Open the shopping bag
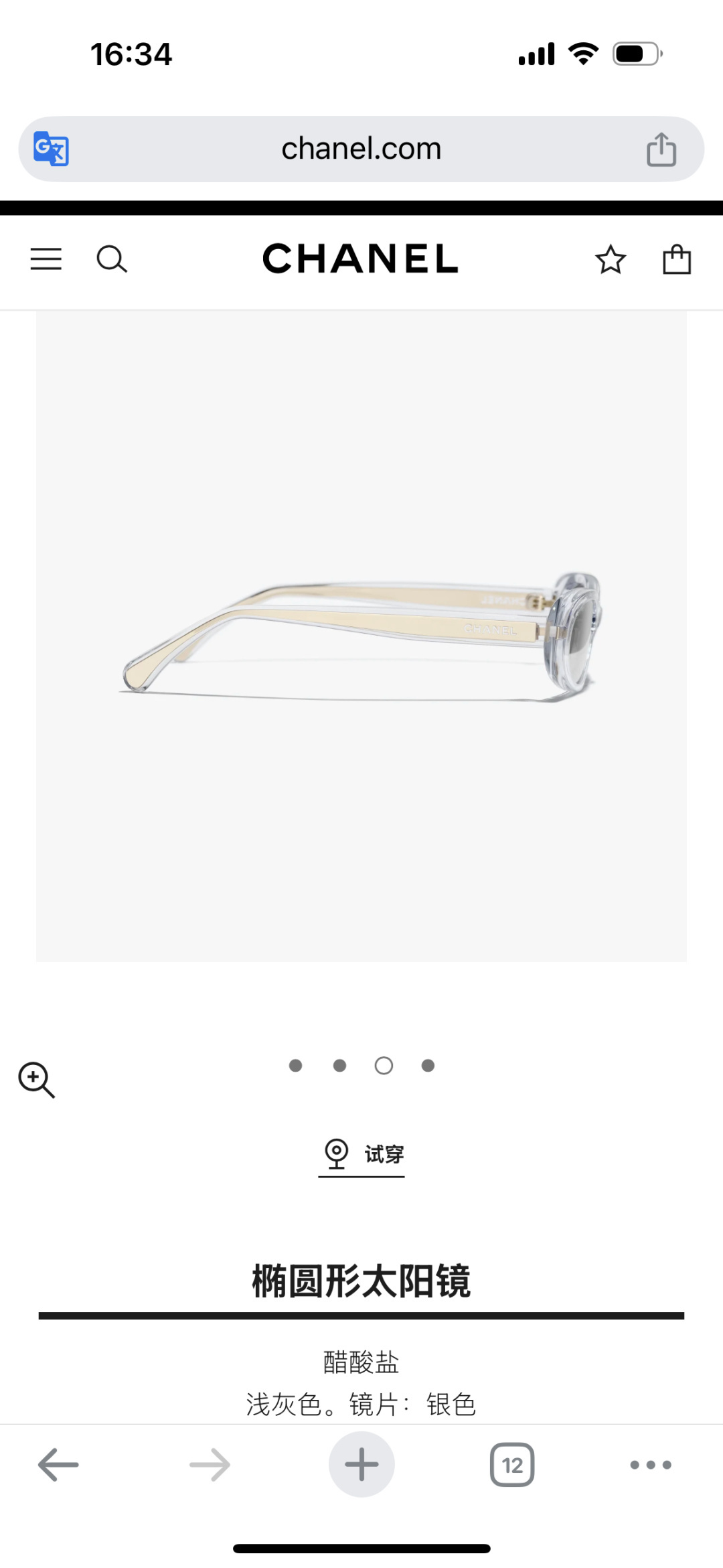This screenshot has width=723, height=1568. [x=677, y=260]
